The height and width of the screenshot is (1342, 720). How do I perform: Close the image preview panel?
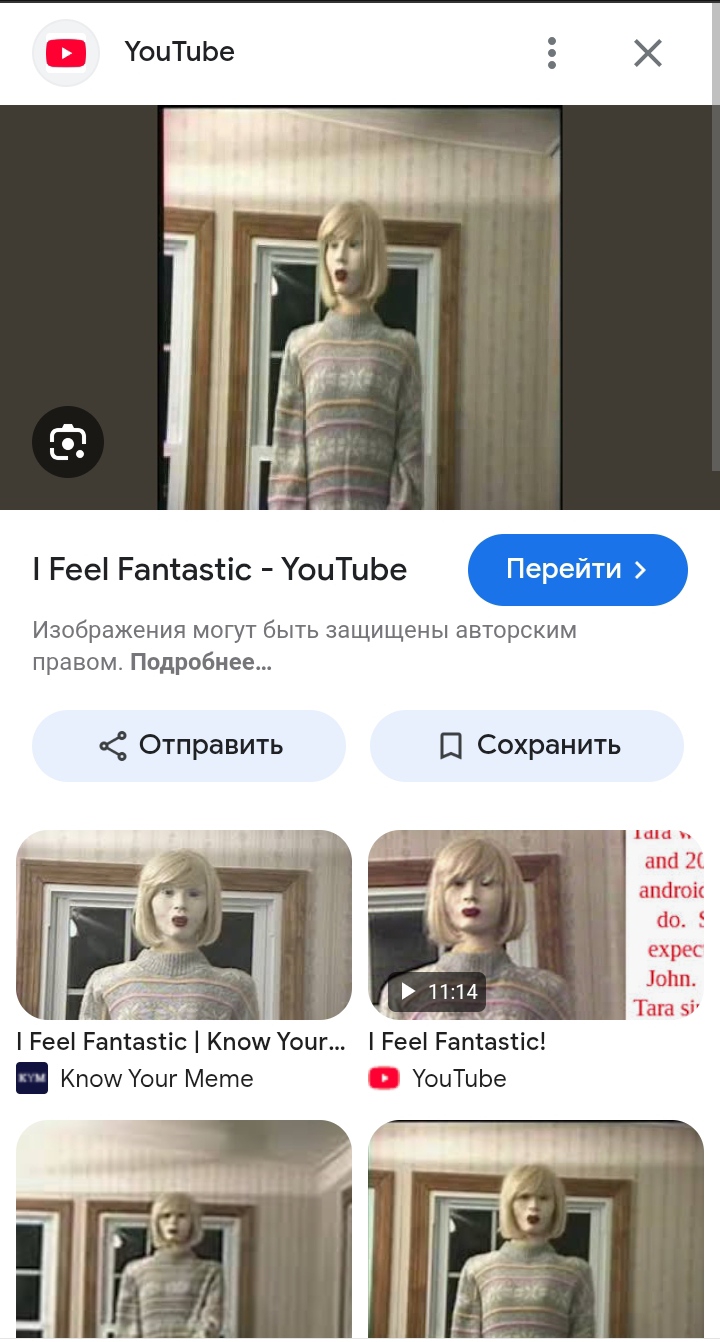648,53
